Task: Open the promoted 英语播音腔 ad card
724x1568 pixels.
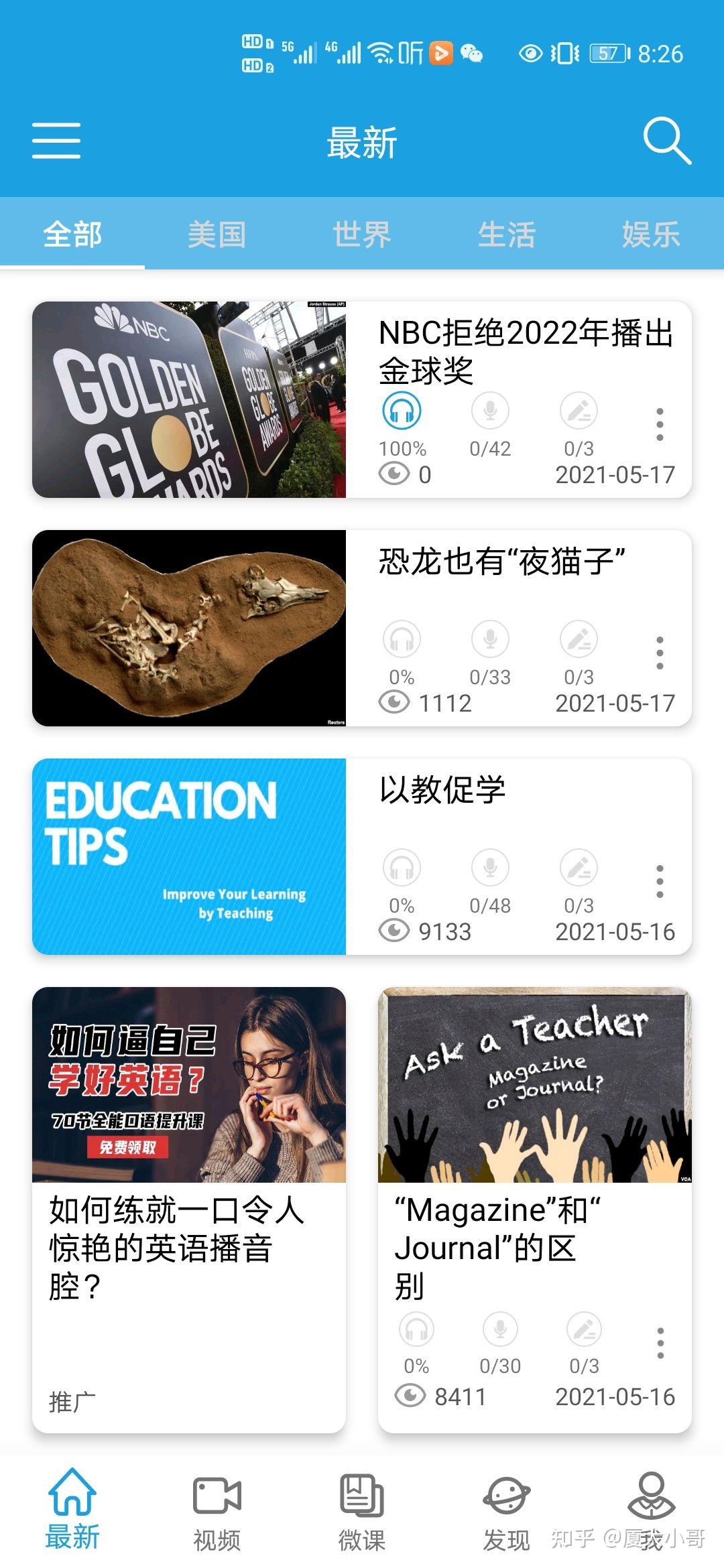Action: point(189,1206)
